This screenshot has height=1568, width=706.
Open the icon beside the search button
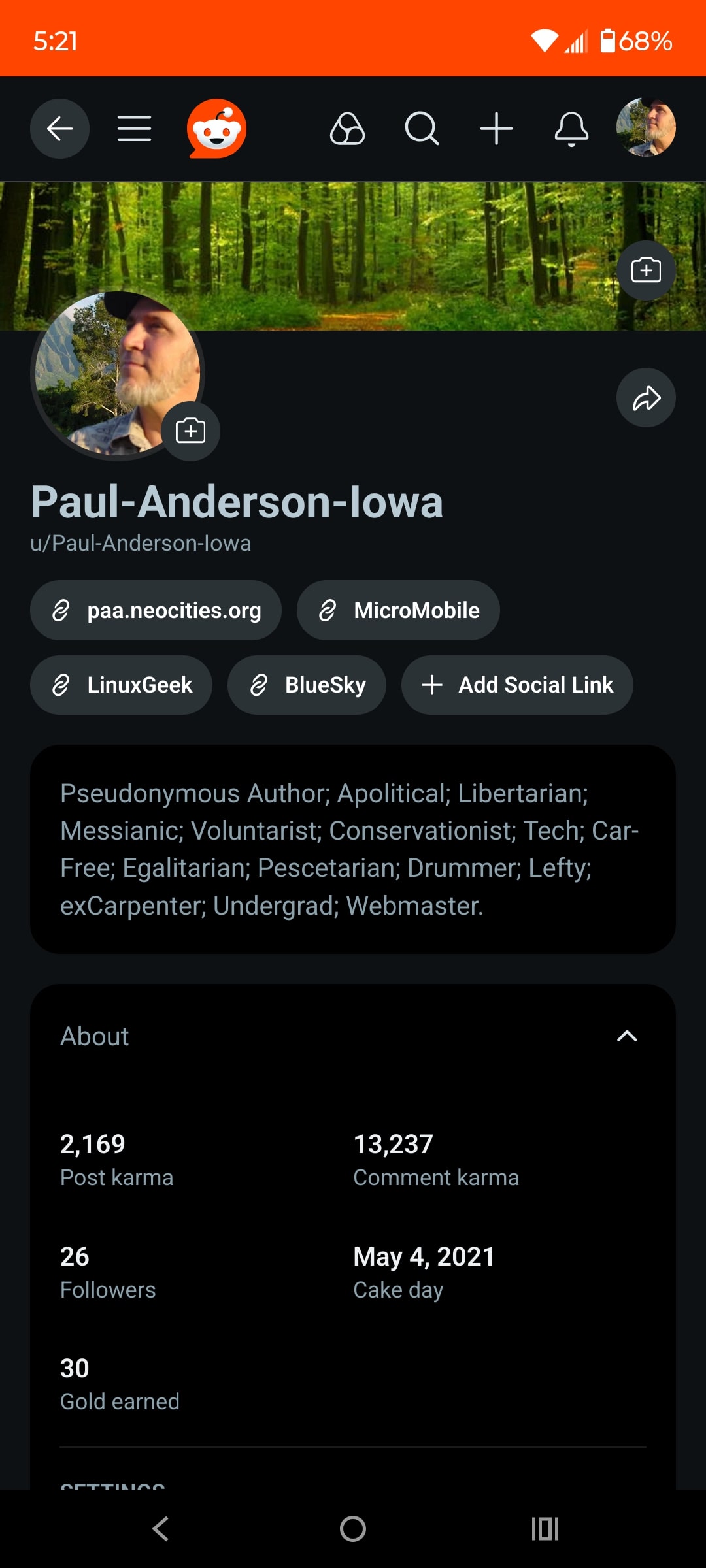coord(347,129)
